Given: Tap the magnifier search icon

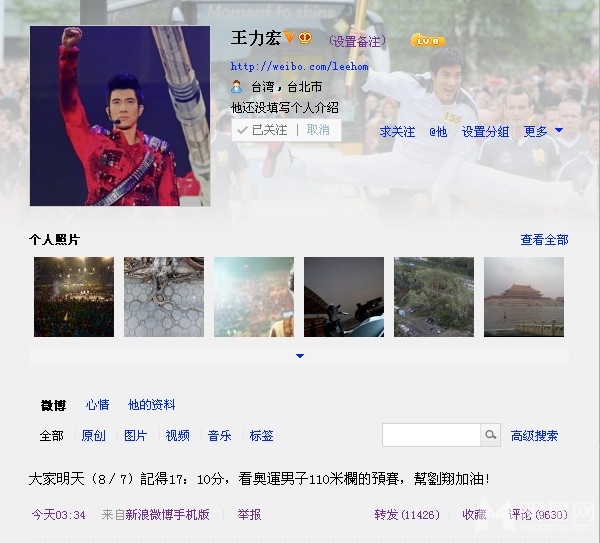Looking at the screenshot, I should [x=490, y=435].
